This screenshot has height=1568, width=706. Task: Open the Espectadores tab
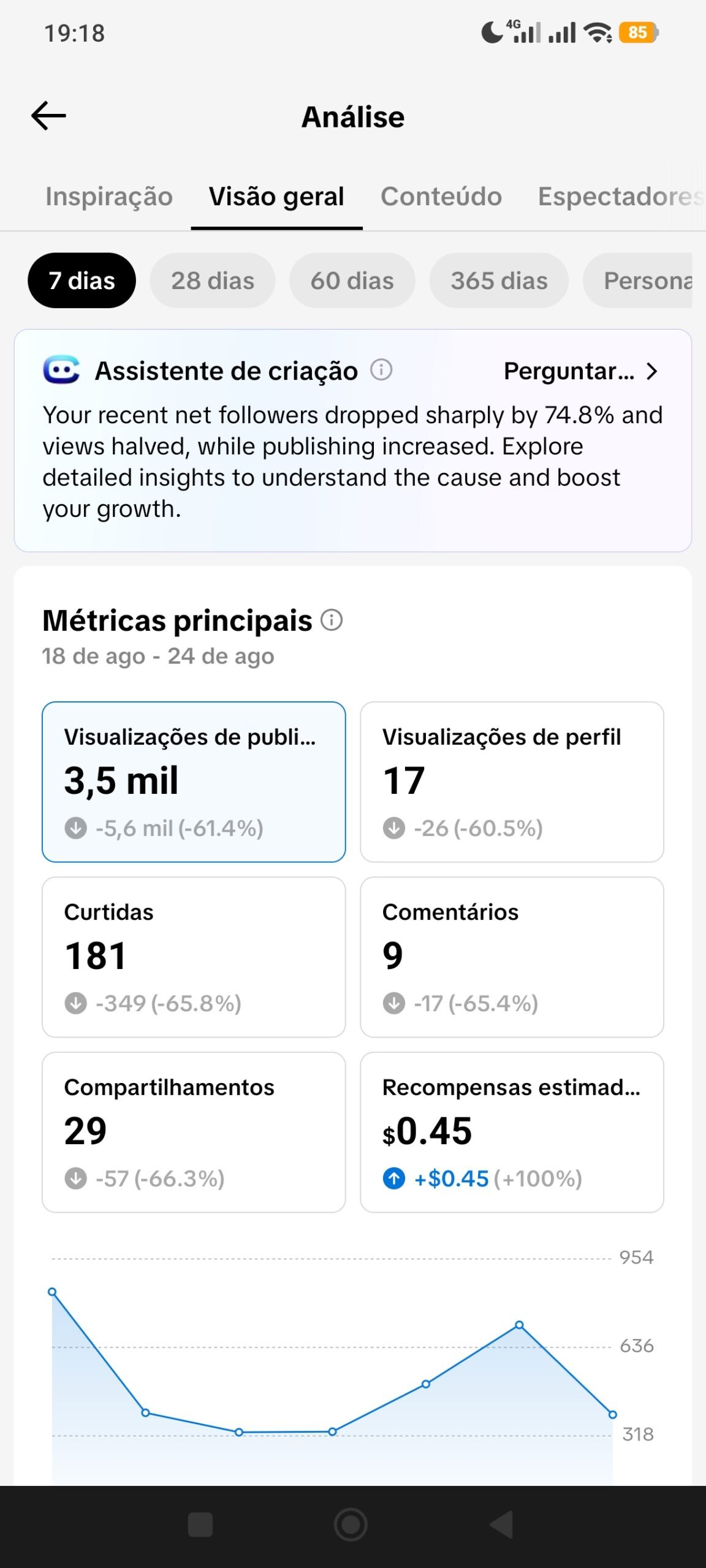click(620, 197)
